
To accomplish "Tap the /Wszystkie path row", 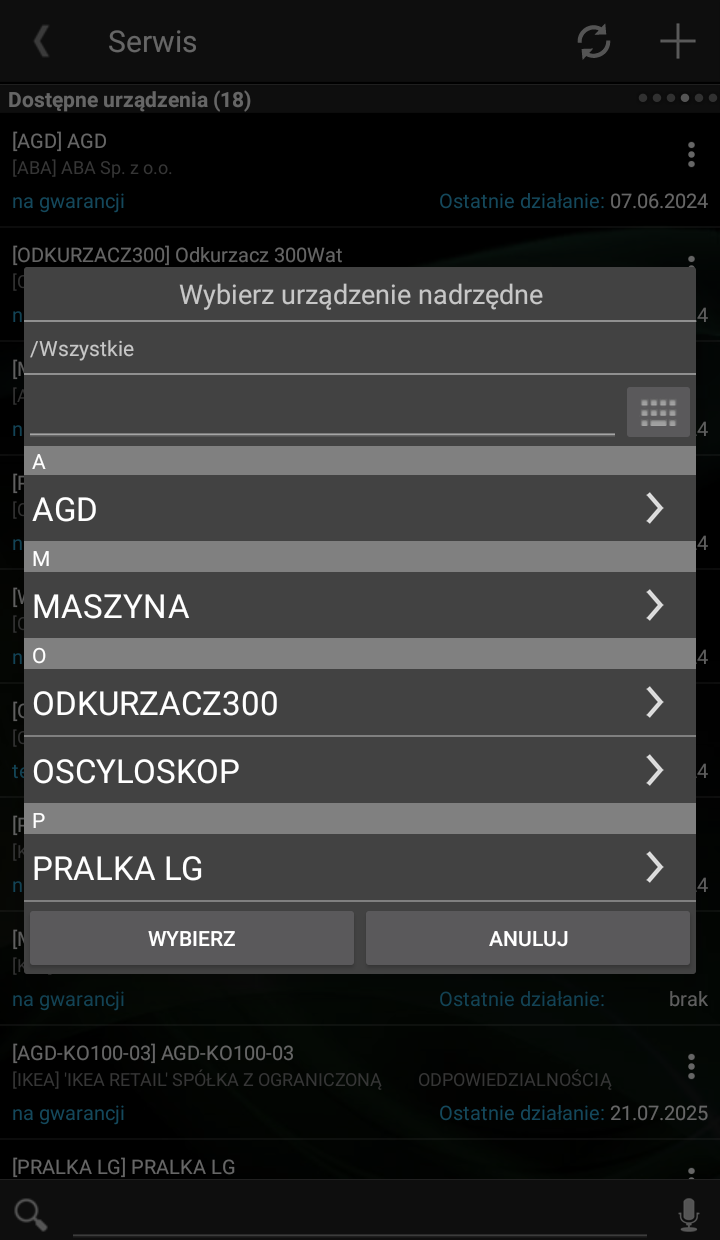I will click(360, 349).
